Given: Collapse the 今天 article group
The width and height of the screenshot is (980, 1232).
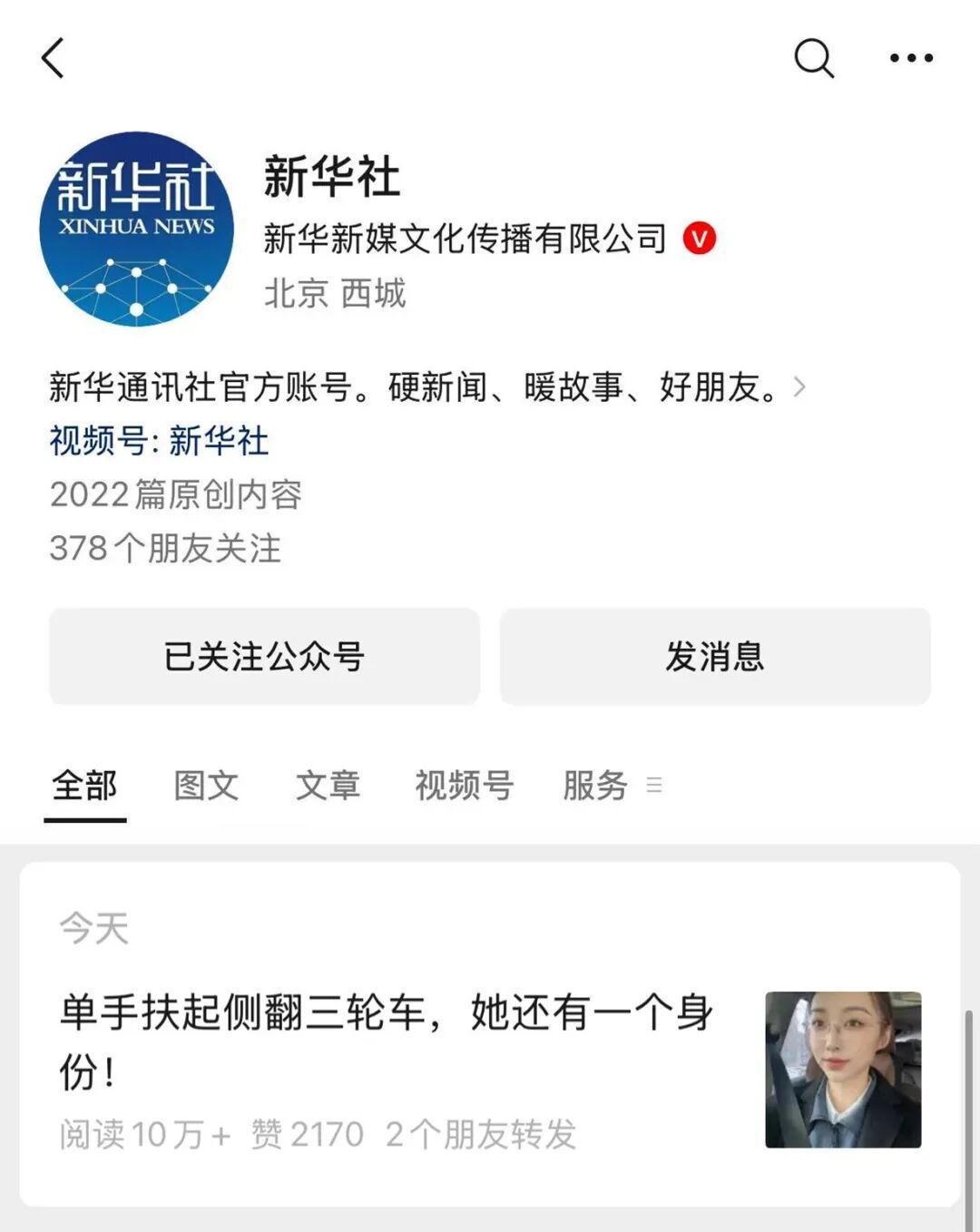Looking at the screenshot, I should point(93,925).
